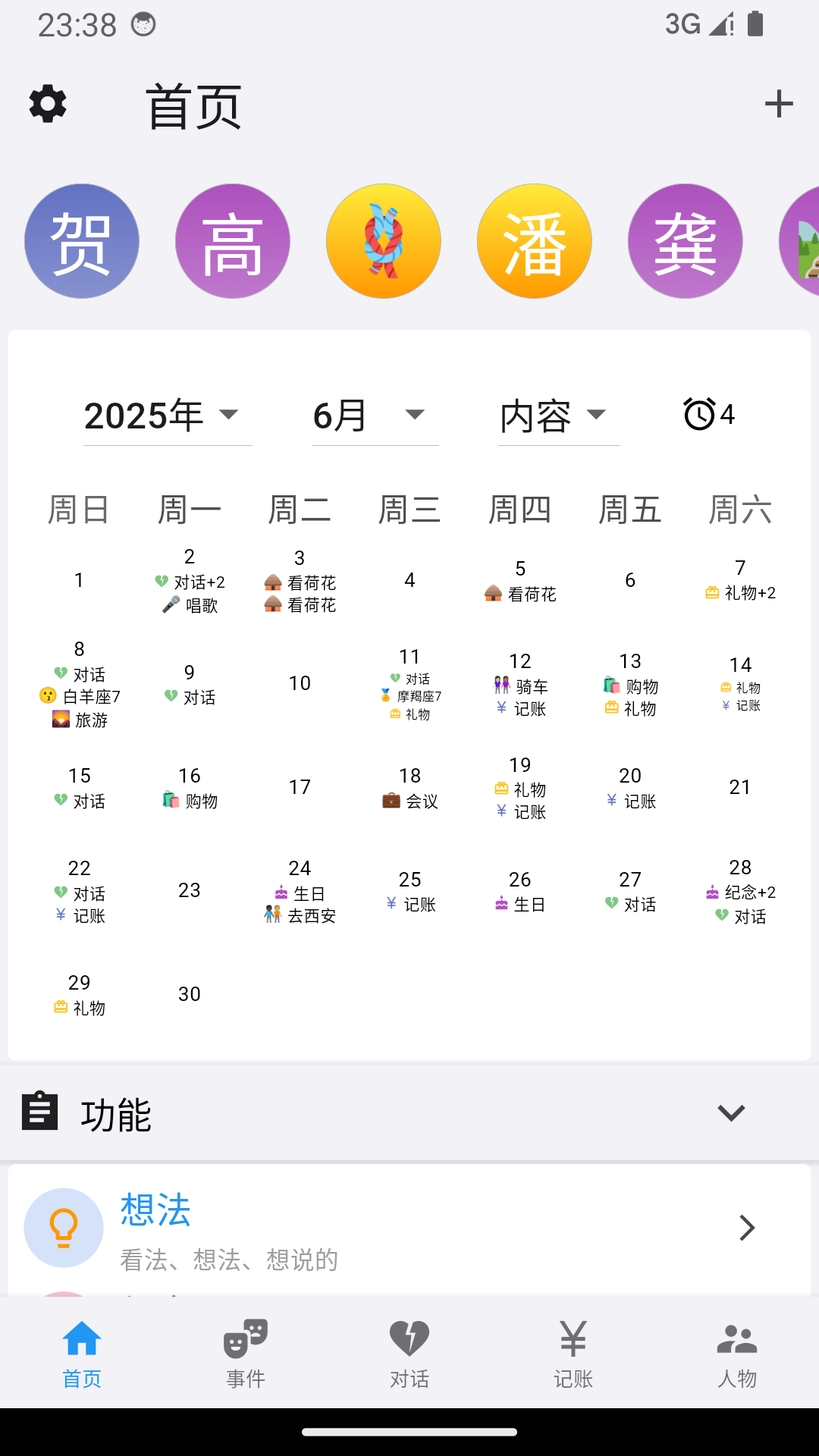Select June 18 with 会议 event
This screenshot has height=1456, width=819.
(409, 787)
